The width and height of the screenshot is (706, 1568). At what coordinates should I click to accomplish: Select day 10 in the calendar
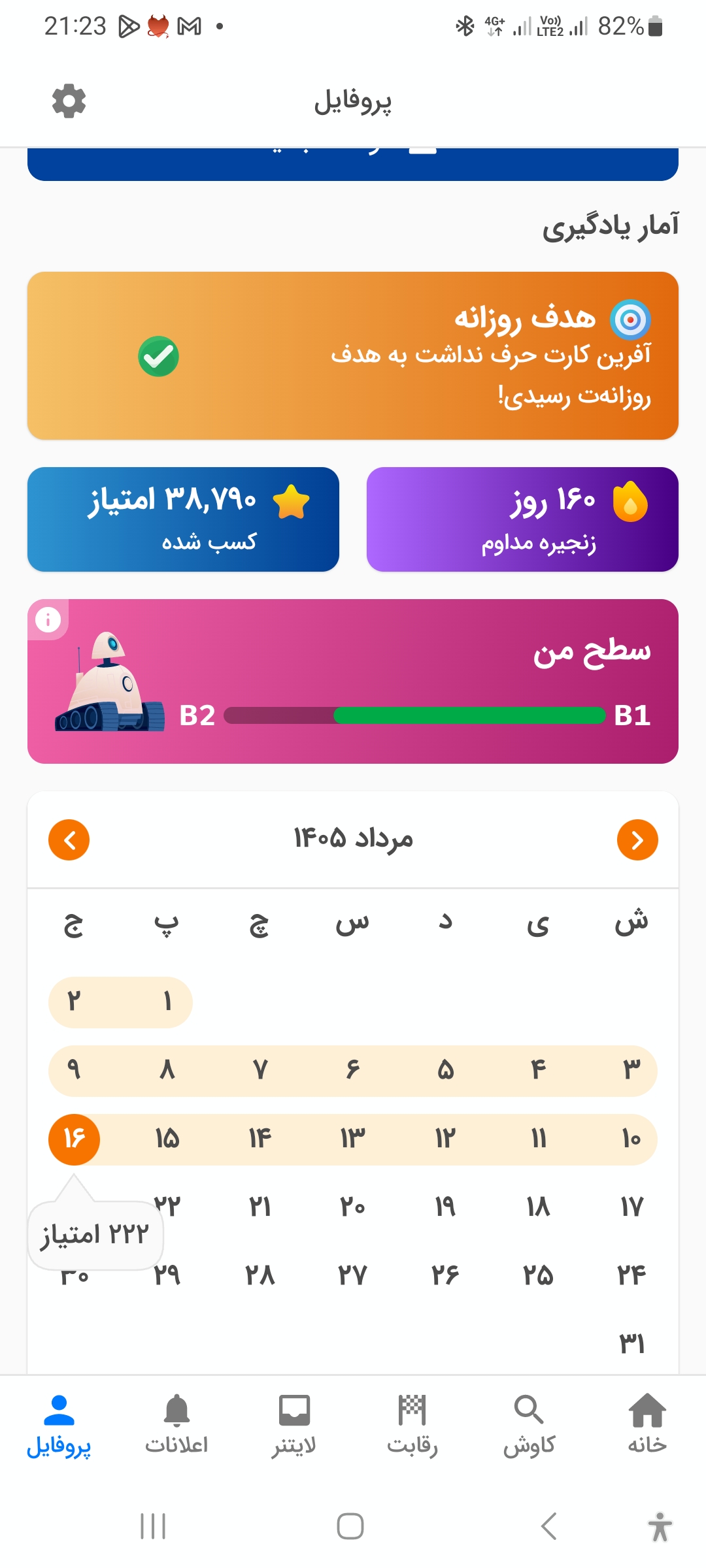pos(631,1139)
